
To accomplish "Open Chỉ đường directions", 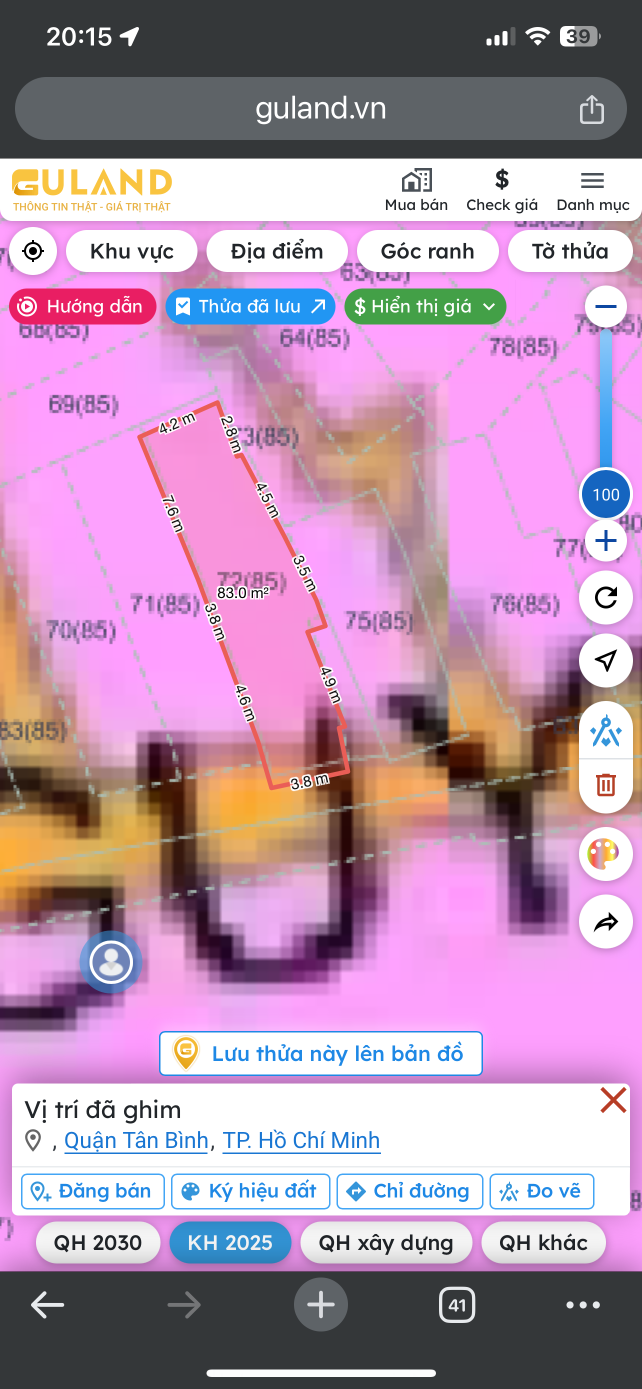I will click(409, 1191).
